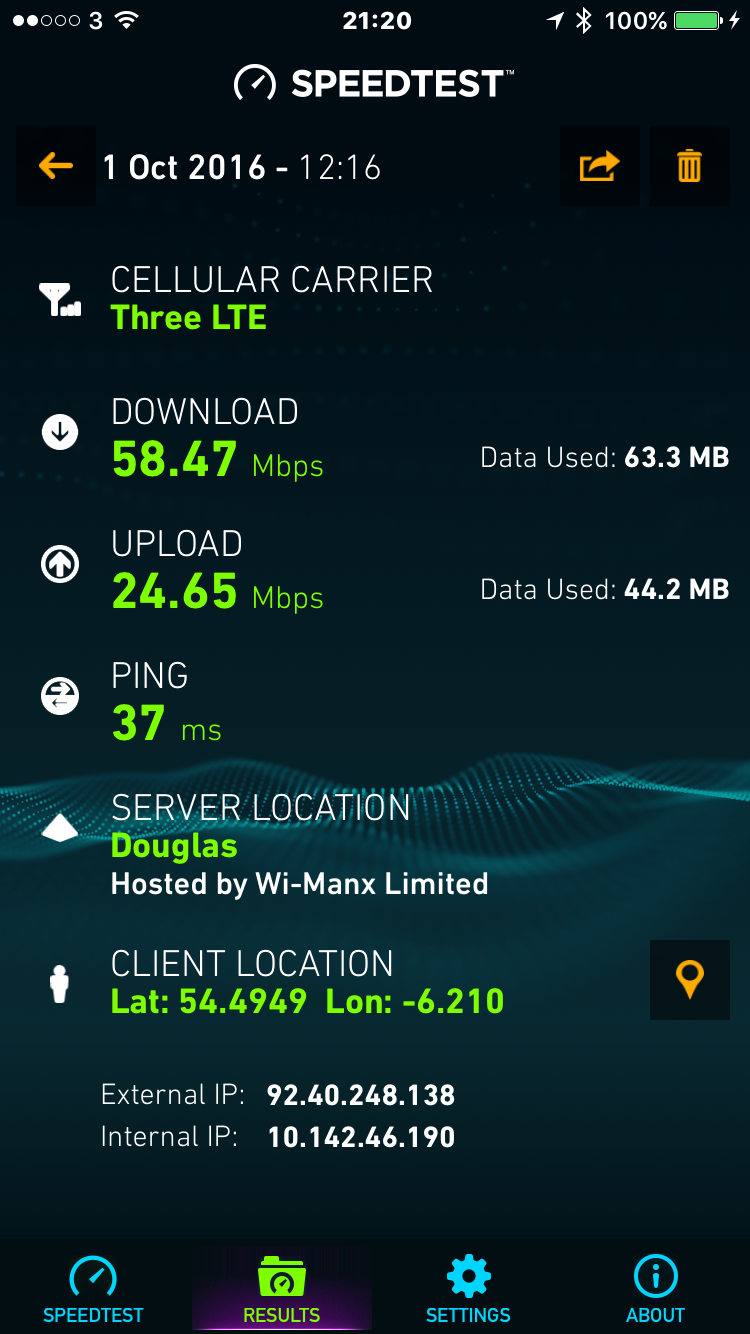This screenshot has width=750, height=1334.
Task: Open the client location map pin
Action: (x=690, y=980)
